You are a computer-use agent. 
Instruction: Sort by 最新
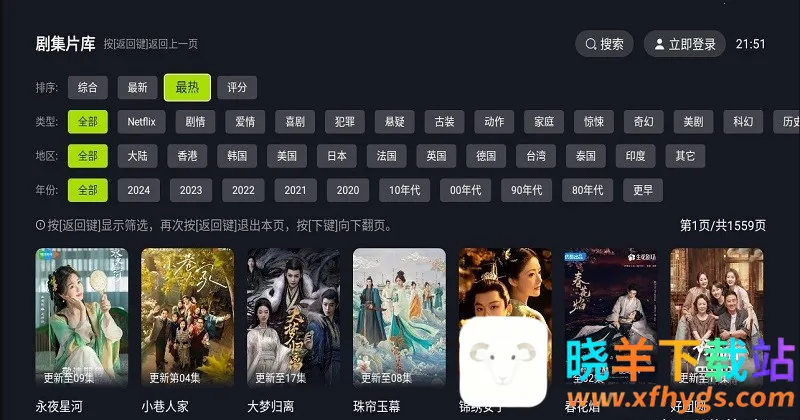137,88
